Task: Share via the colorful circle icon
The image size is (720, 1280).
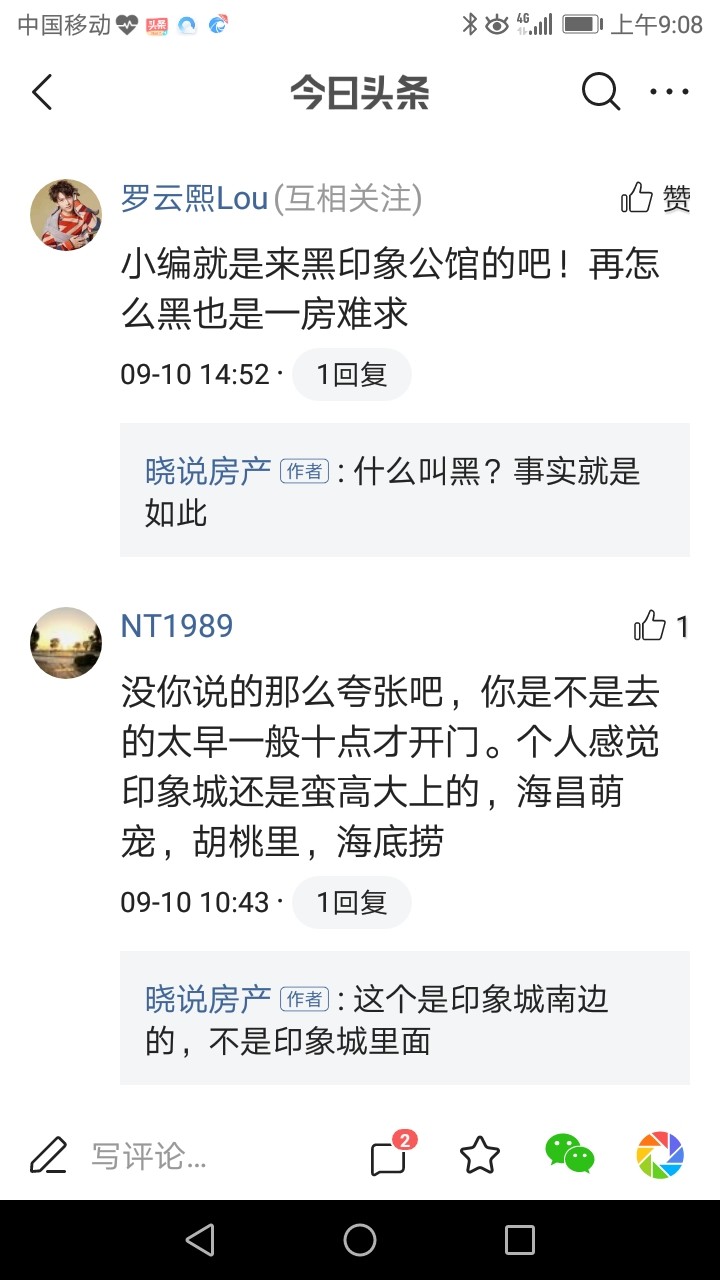Action: pos(660,1155)
